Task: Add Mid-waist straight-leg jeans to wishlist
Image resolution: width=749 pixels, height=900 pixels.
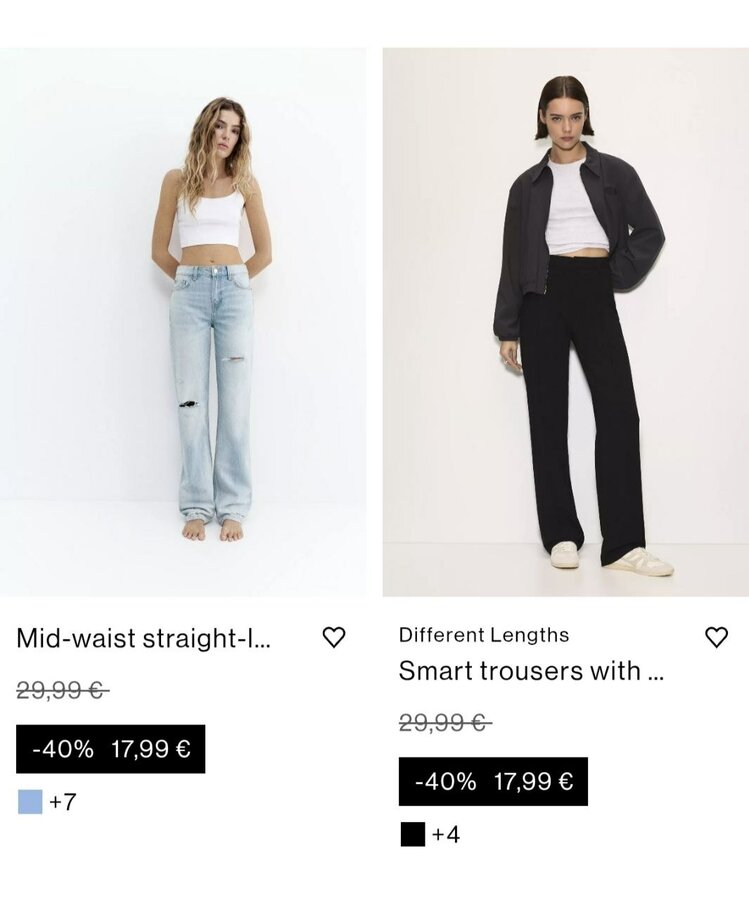Action: (x=334, y=637)
